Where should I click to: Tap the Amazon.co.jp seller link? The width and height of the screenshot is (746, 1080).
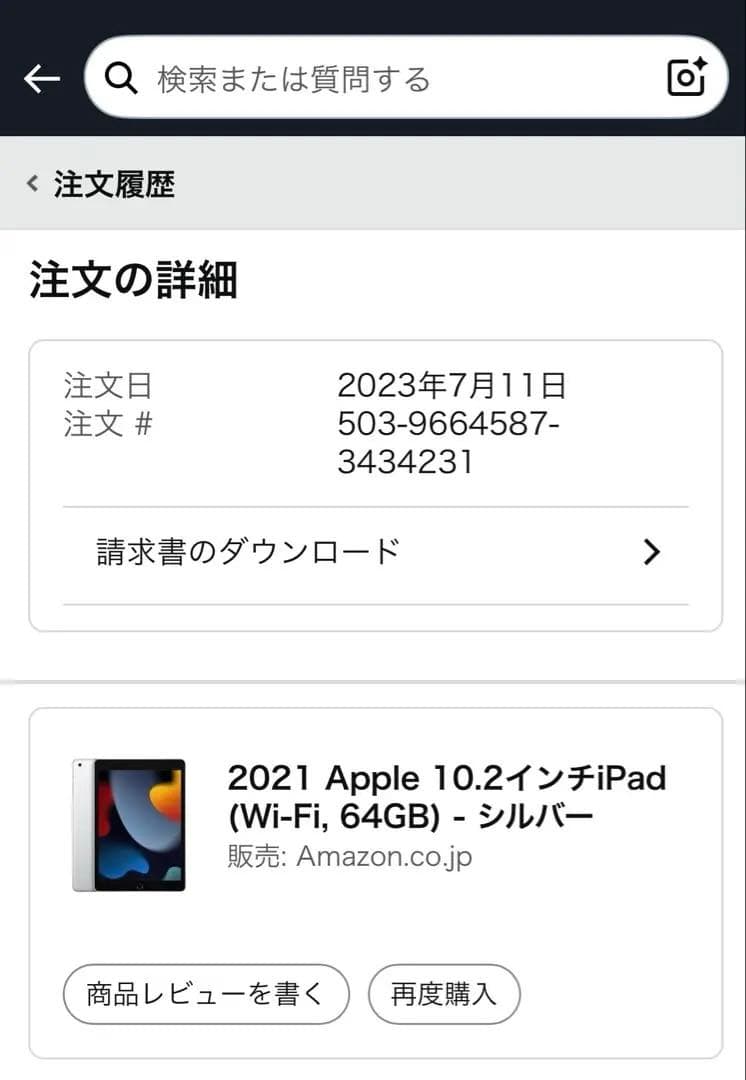(x=385, y=857)
